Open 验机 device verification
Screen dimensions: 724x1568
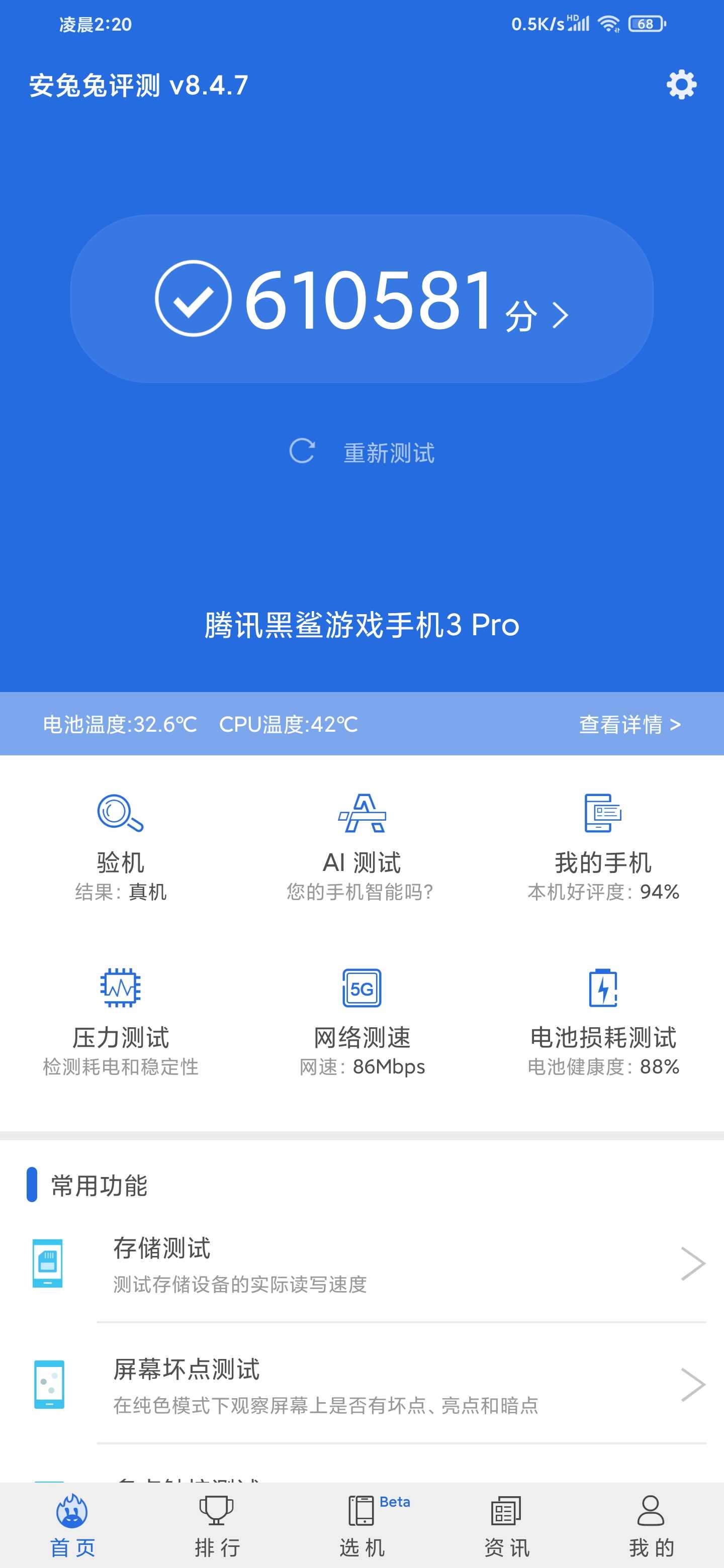(x=121, y=847)
